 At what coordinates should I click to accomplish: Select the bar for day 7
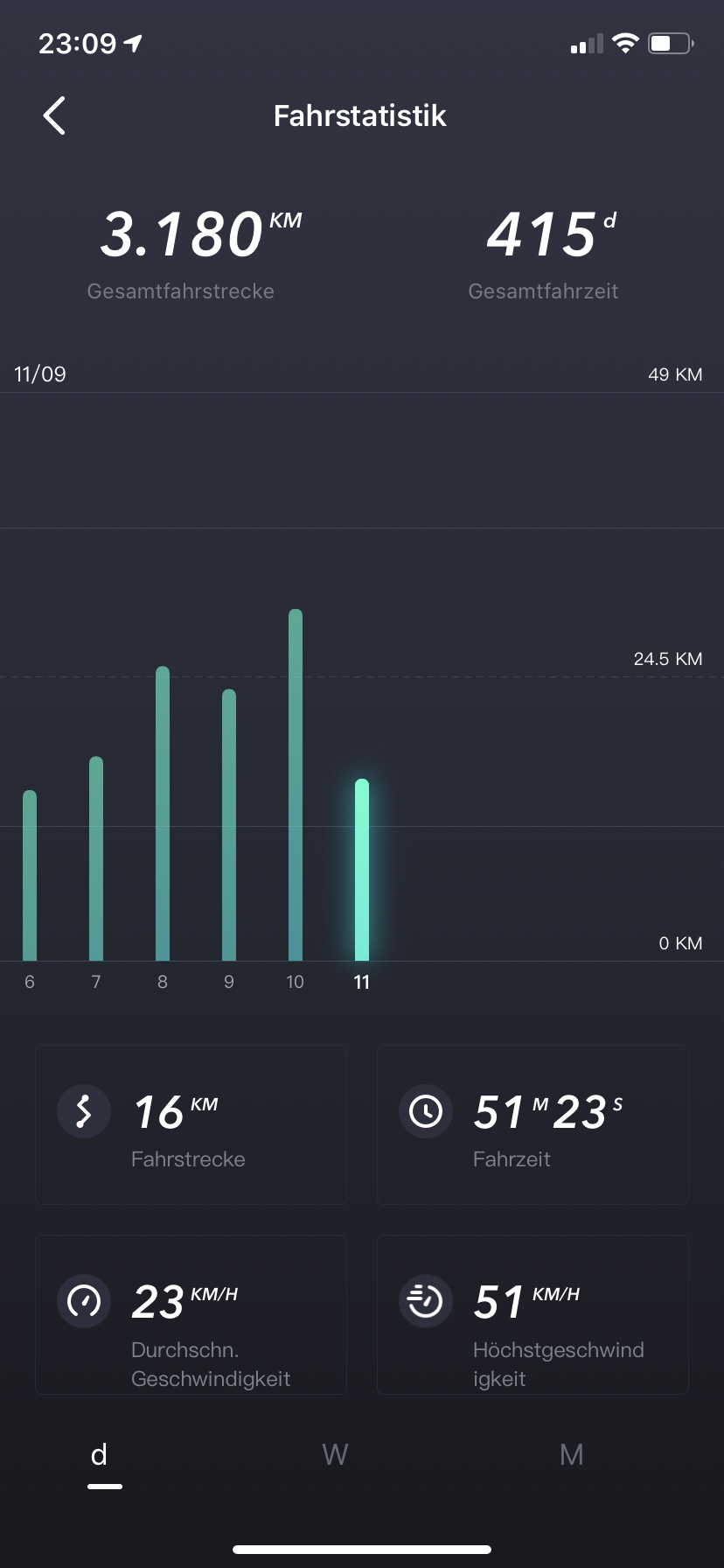[96, 859]
